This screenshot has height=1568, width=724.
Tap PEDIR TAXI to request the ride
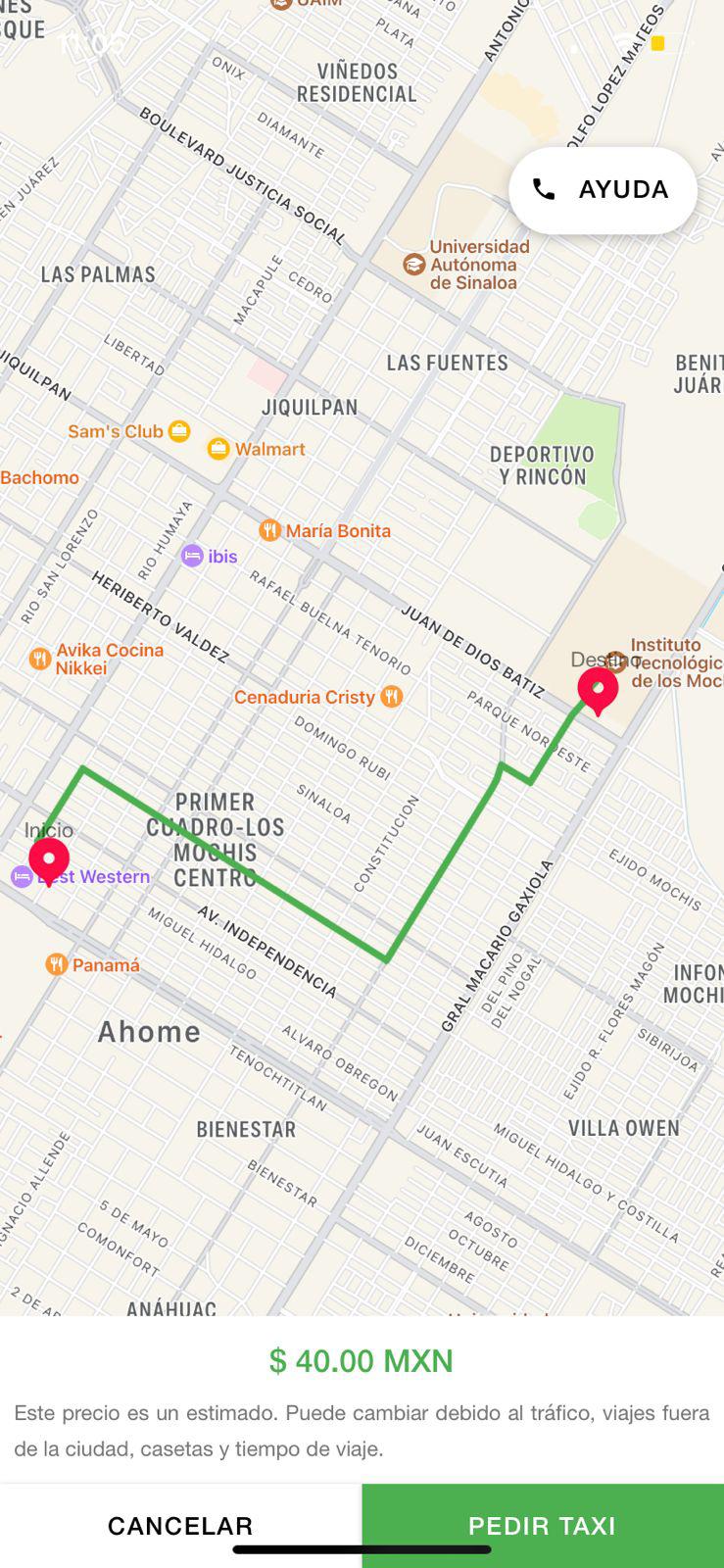(542, 1525)
